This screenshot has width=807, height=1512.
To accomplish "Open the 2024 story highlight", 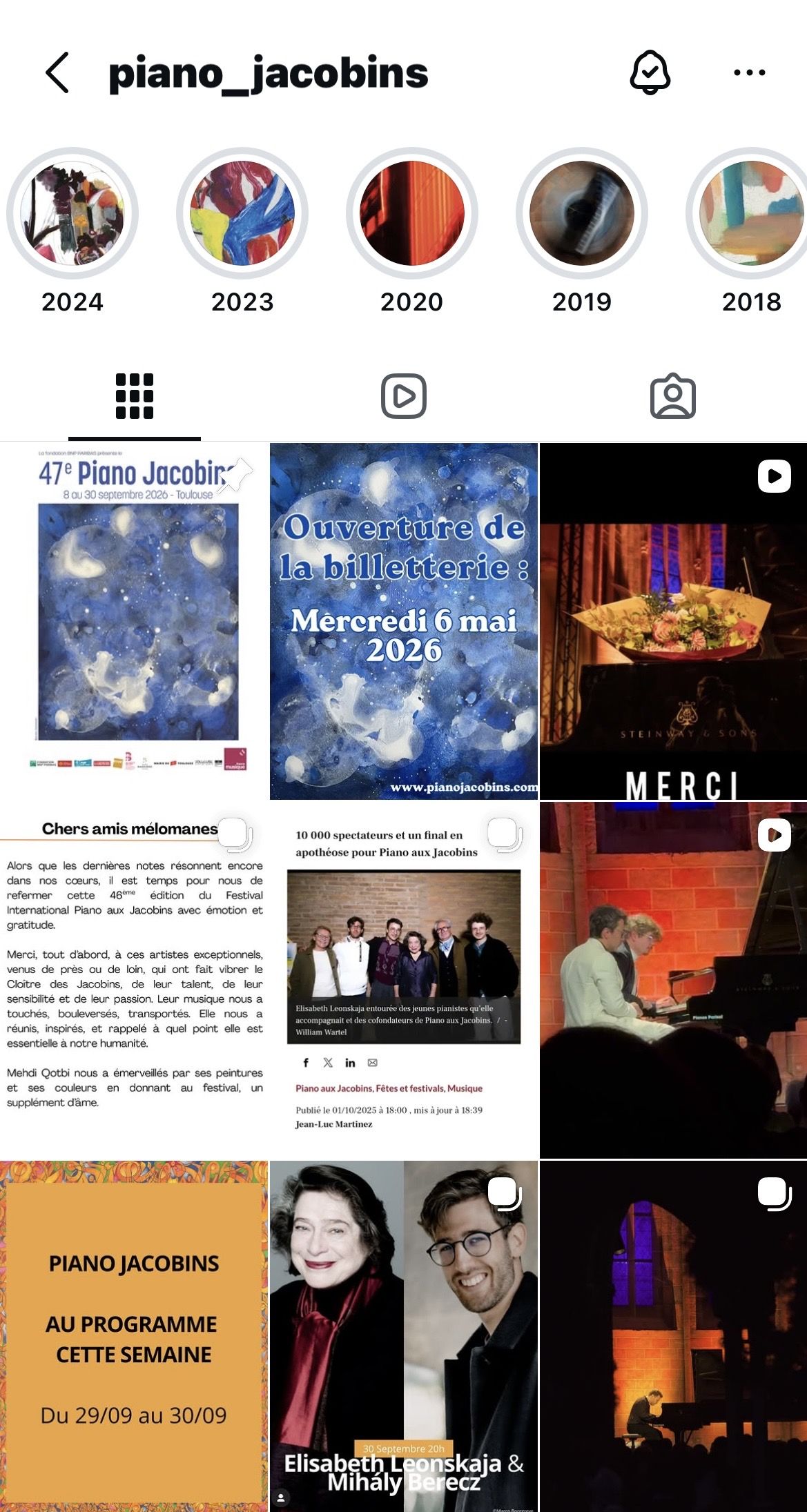I will 72,214.
